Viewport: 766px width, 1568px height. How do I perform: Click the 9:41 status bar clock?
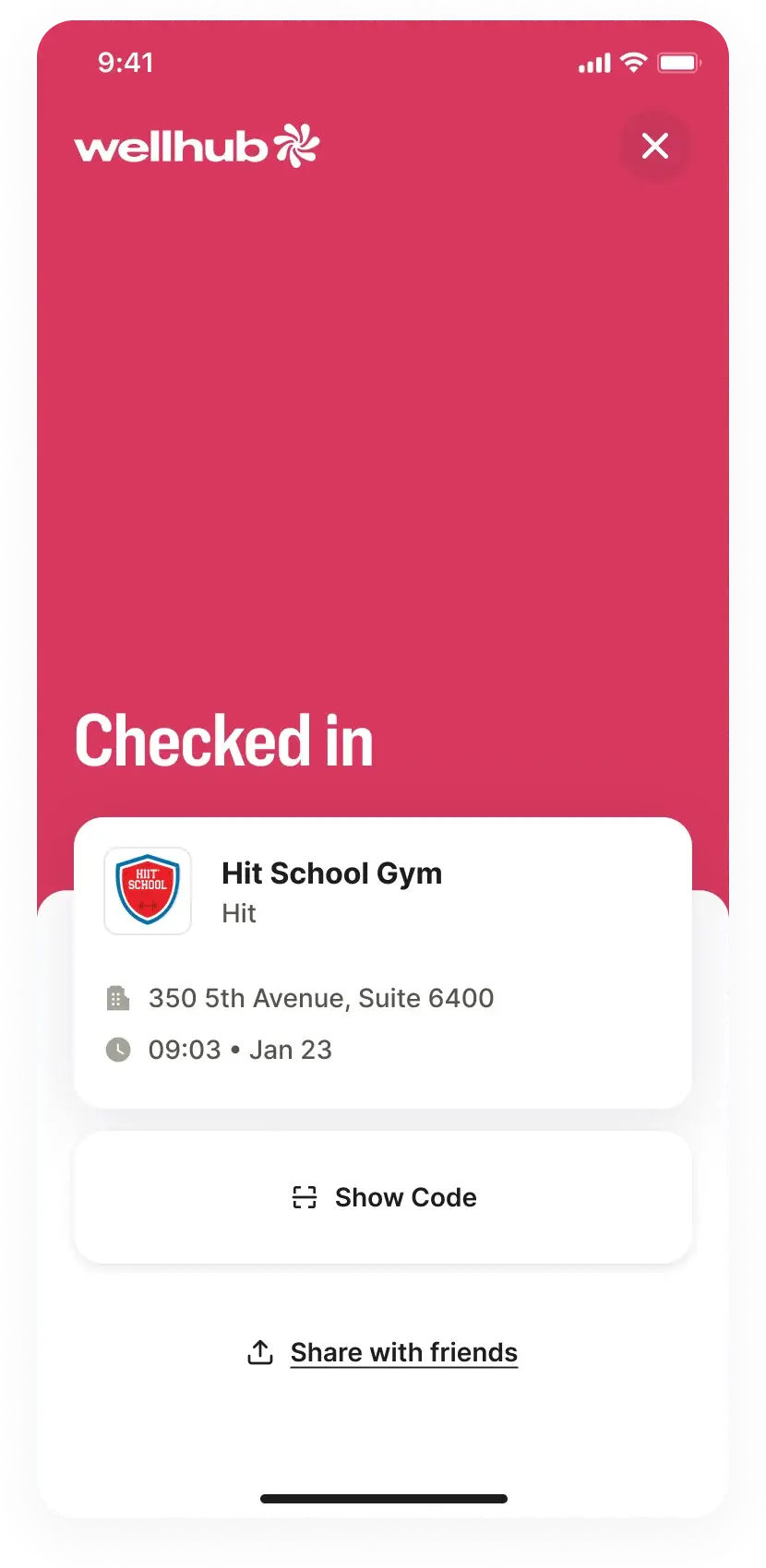coord(127,62)
